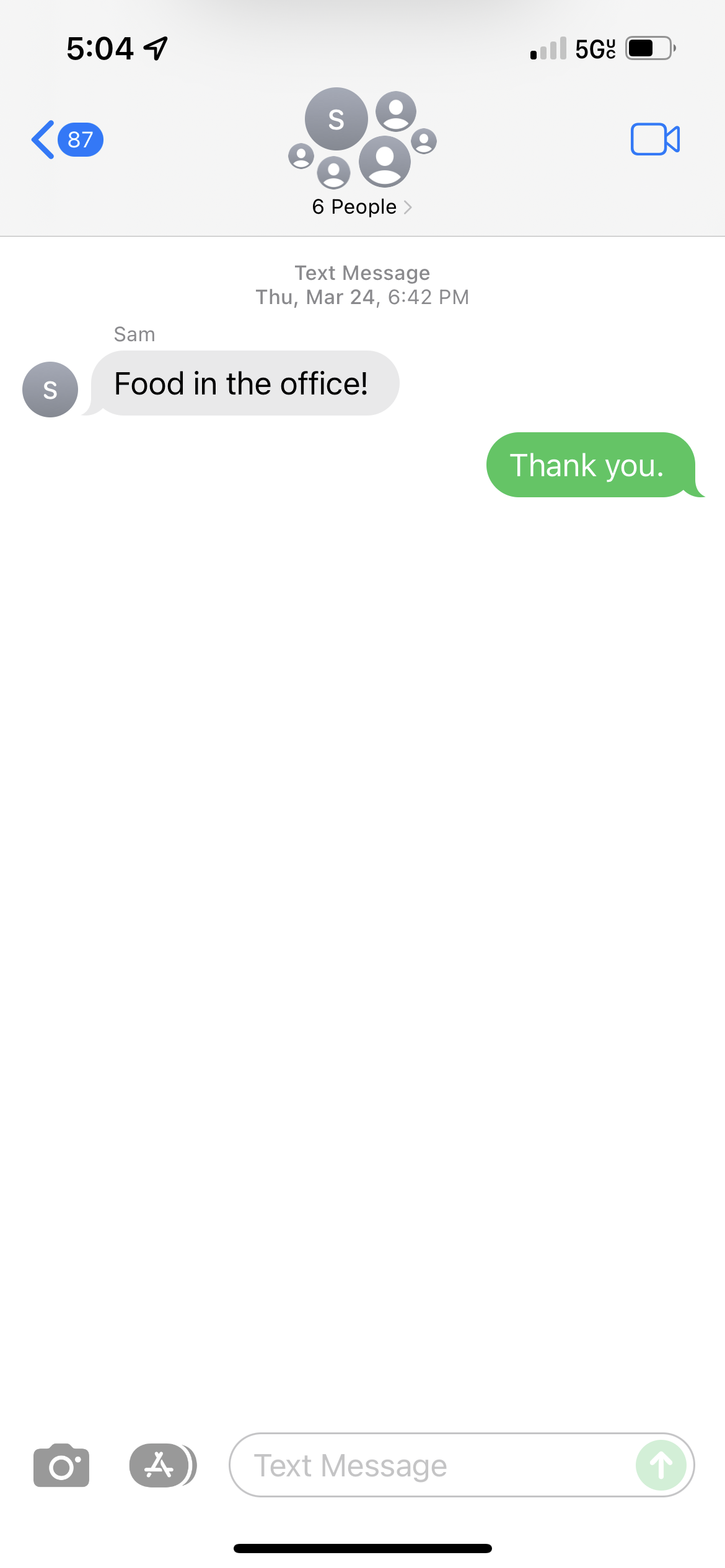
Task: Open the camera to attach a photo
Action: (61, 1465)
